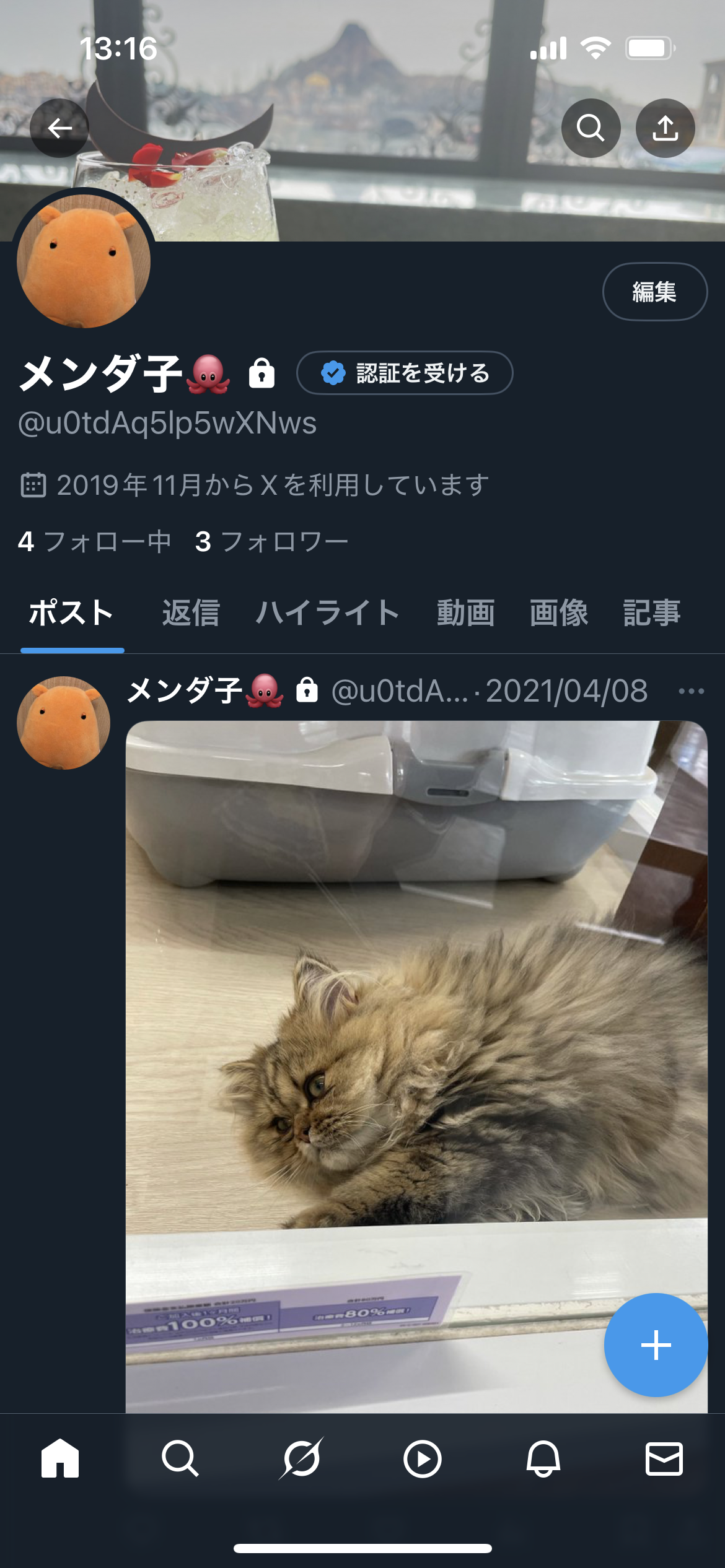Open the notifications bell tab

pyautogui.click(x=543, y=1458)
